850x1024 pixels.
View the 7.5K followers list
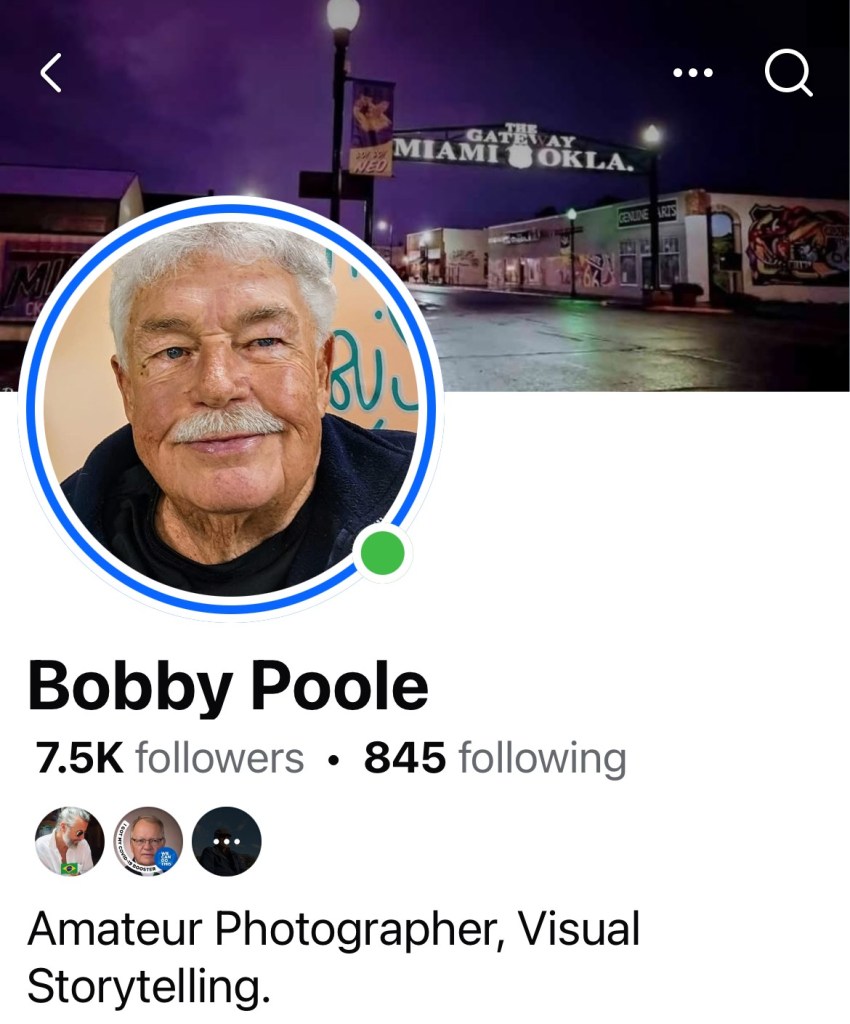(x=170, y=759)
